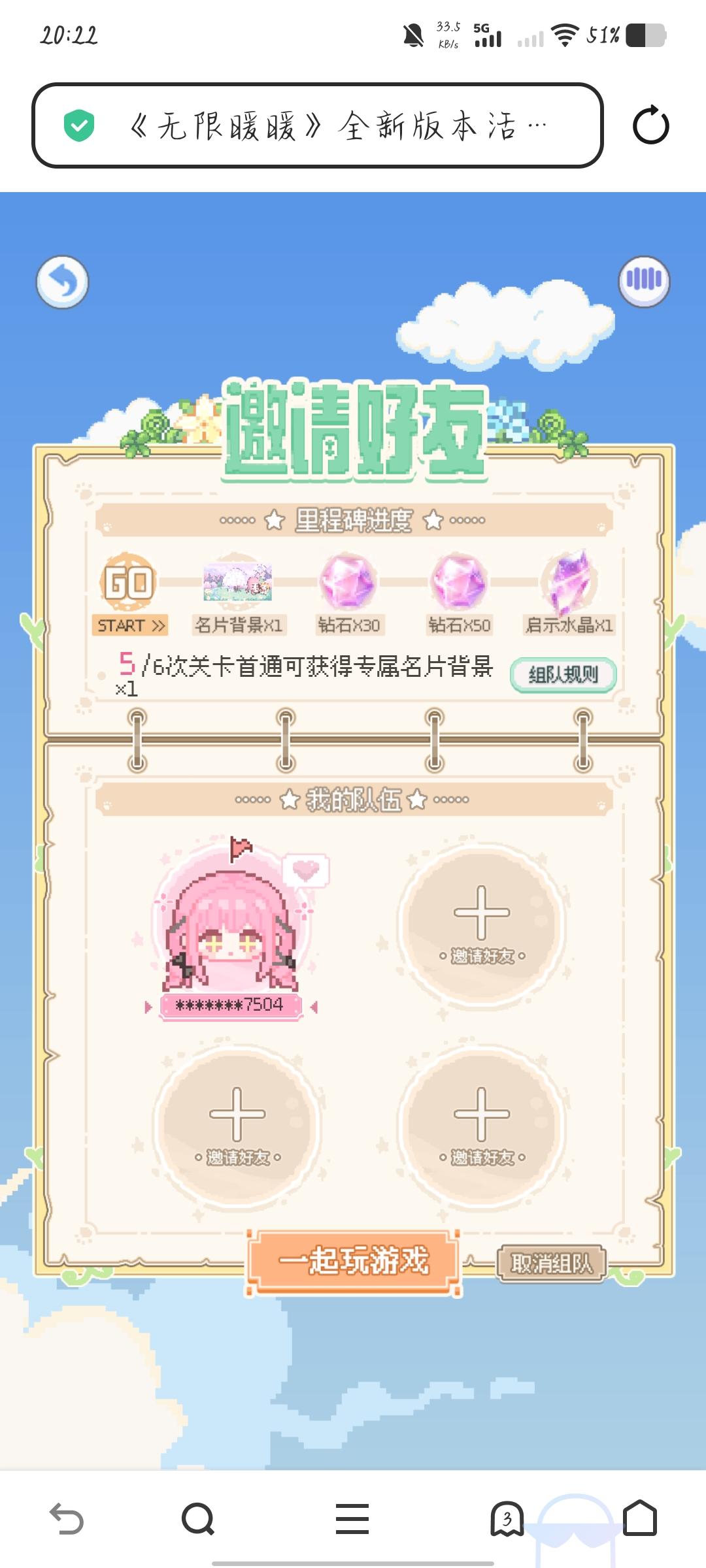Start 一起玩游戏 play together

[354, 1262]
